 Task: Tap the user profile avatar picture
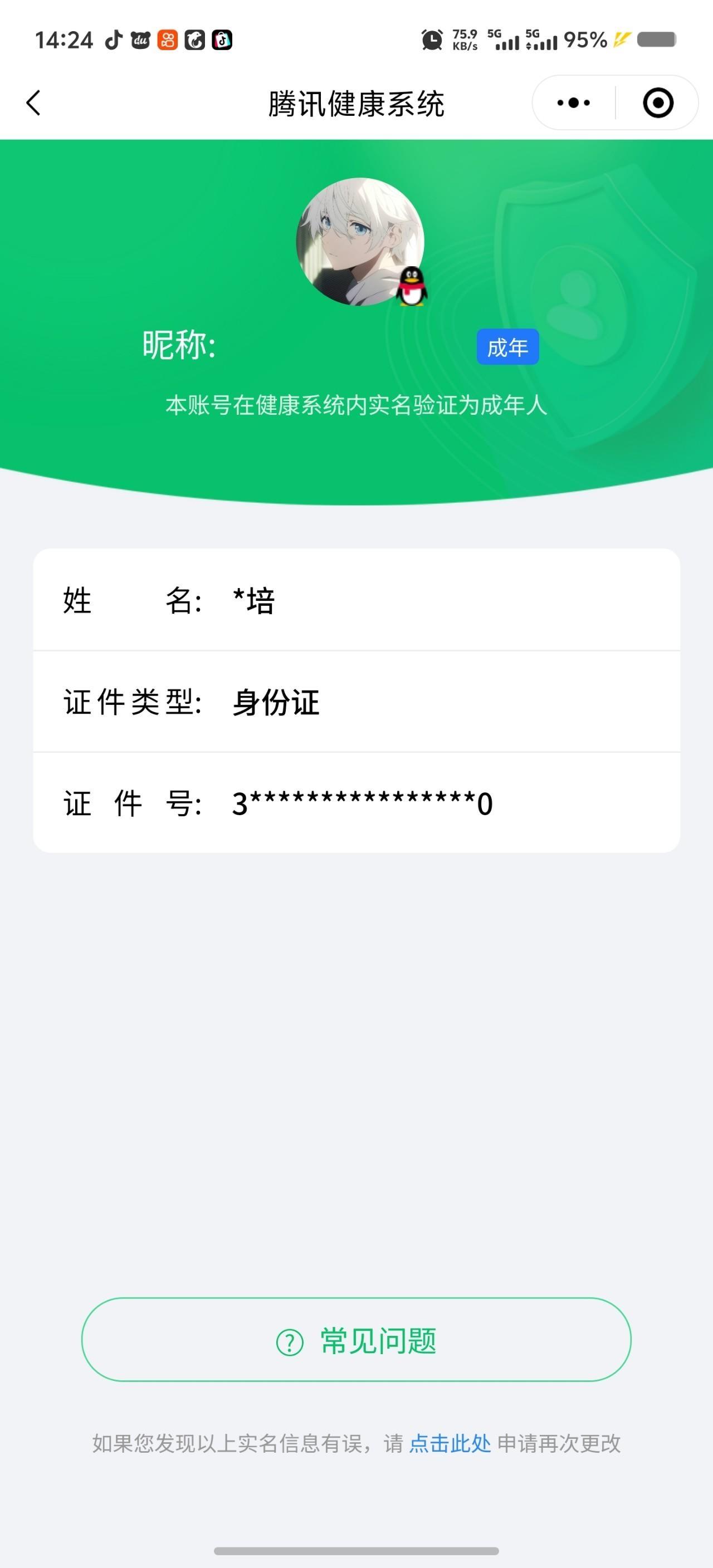[361, 242]
